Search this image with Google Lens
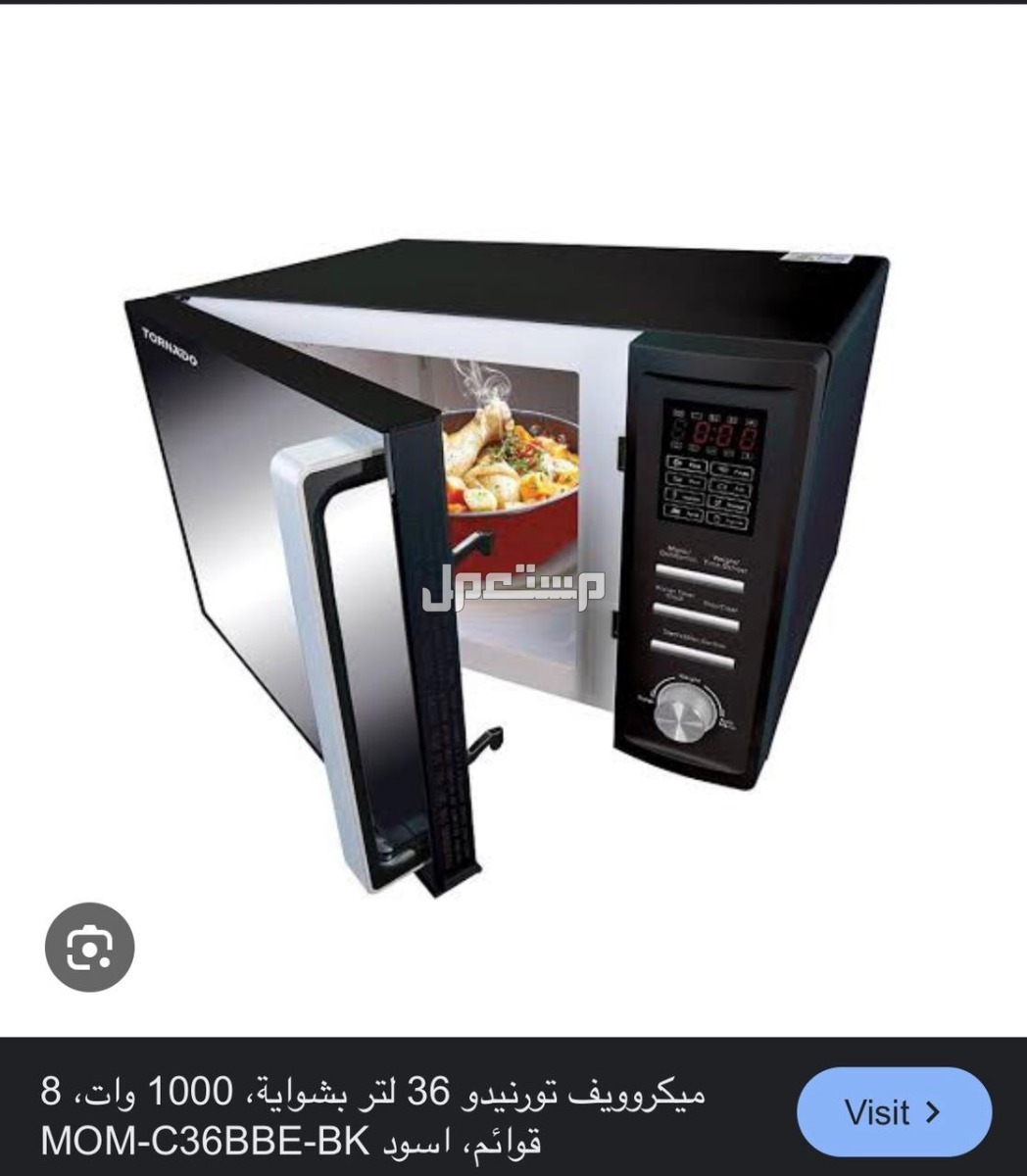 (89, 947)
